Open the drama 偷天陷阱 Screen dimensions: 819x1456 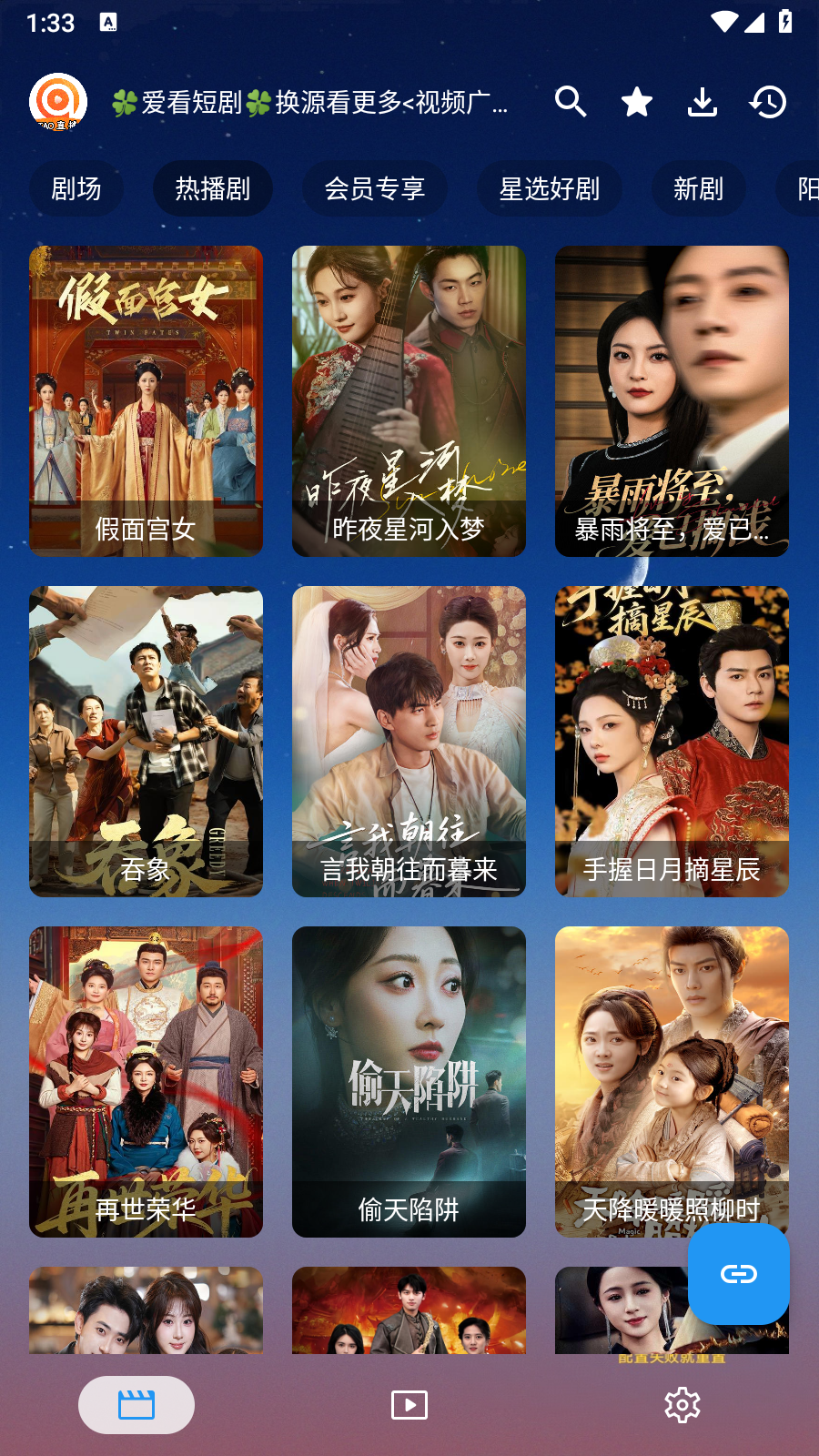(409, 1081)
